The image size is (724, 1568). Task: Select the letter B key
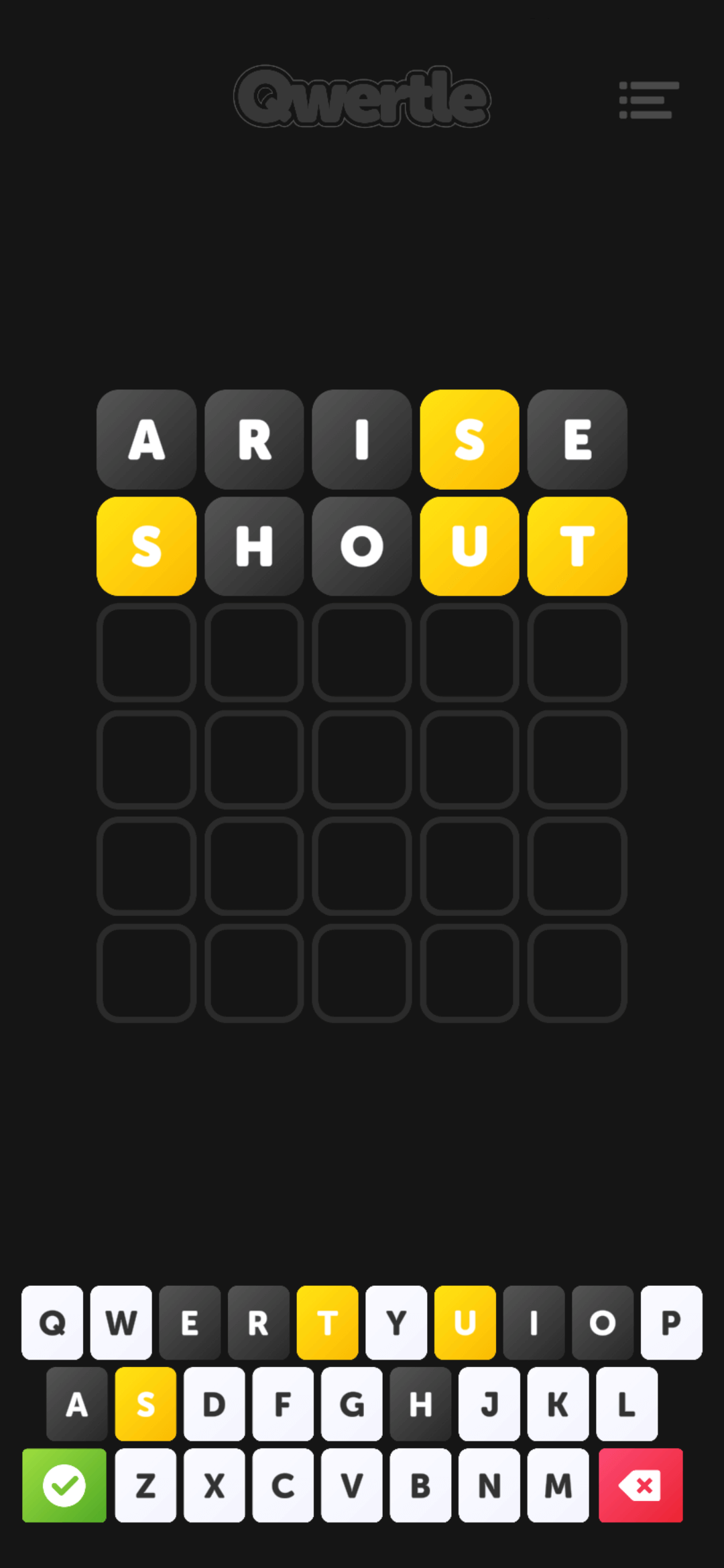[x=420, y=1486]
